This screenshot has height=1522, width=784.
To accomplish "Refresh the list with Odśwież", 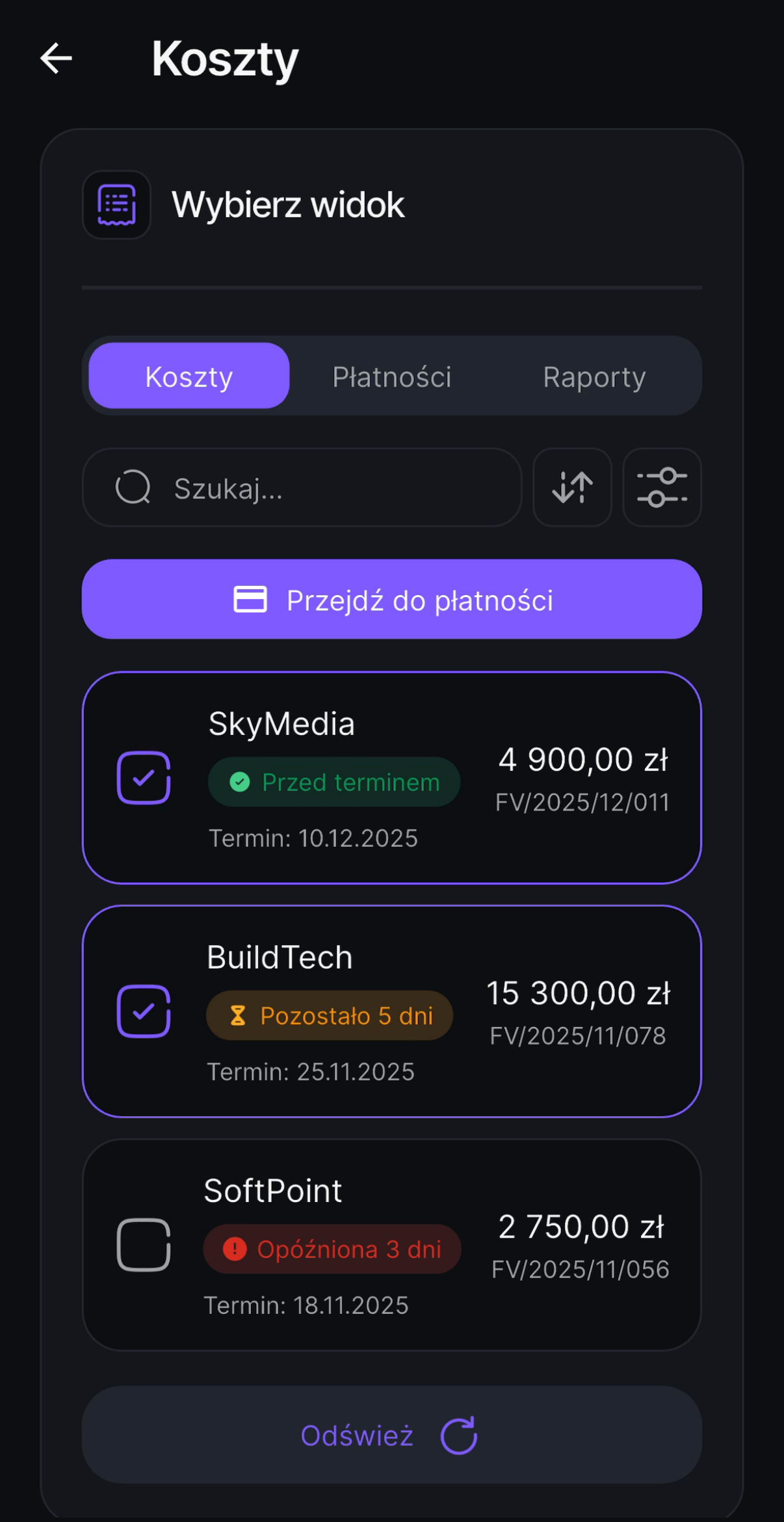I will (391, 1435).
